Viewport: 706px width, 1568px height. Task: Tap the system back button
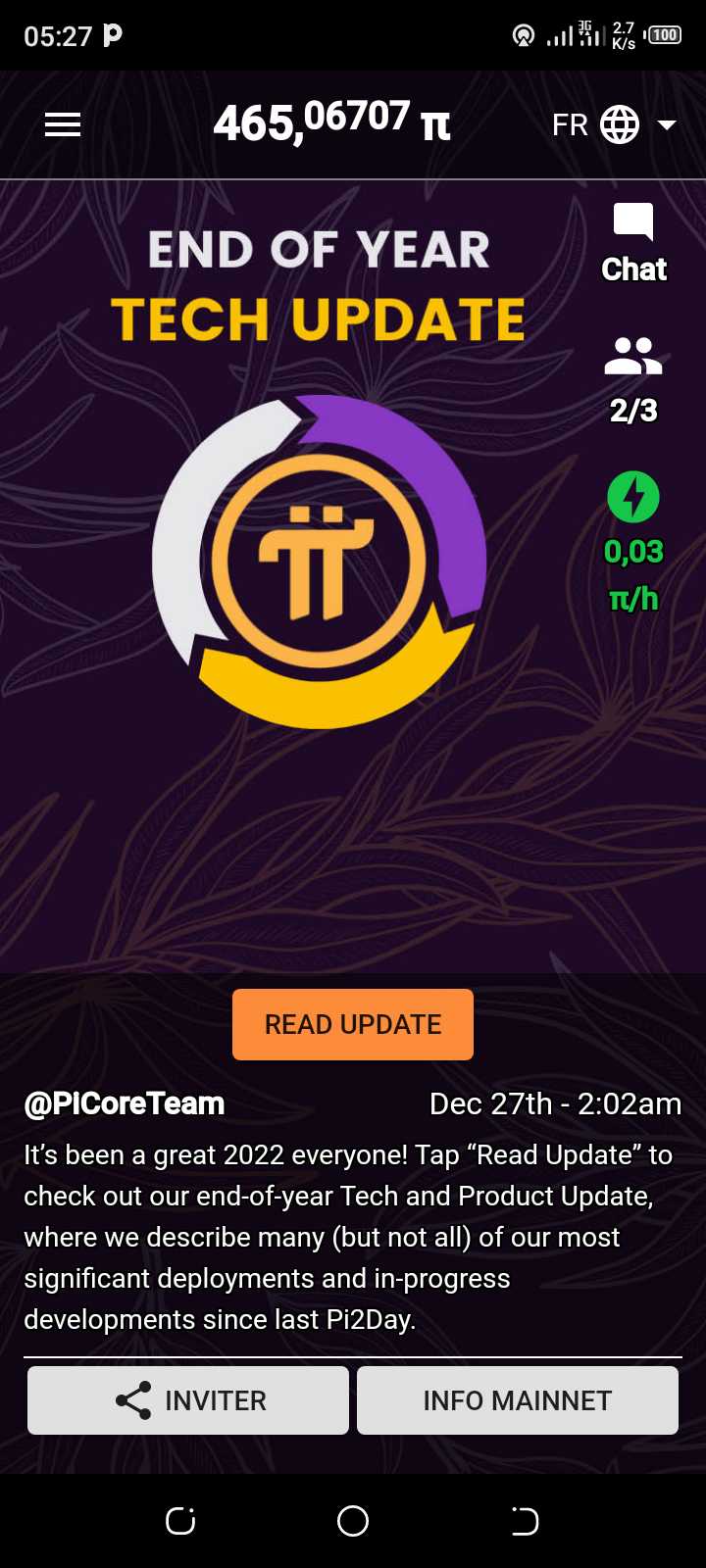[525, 1521]
